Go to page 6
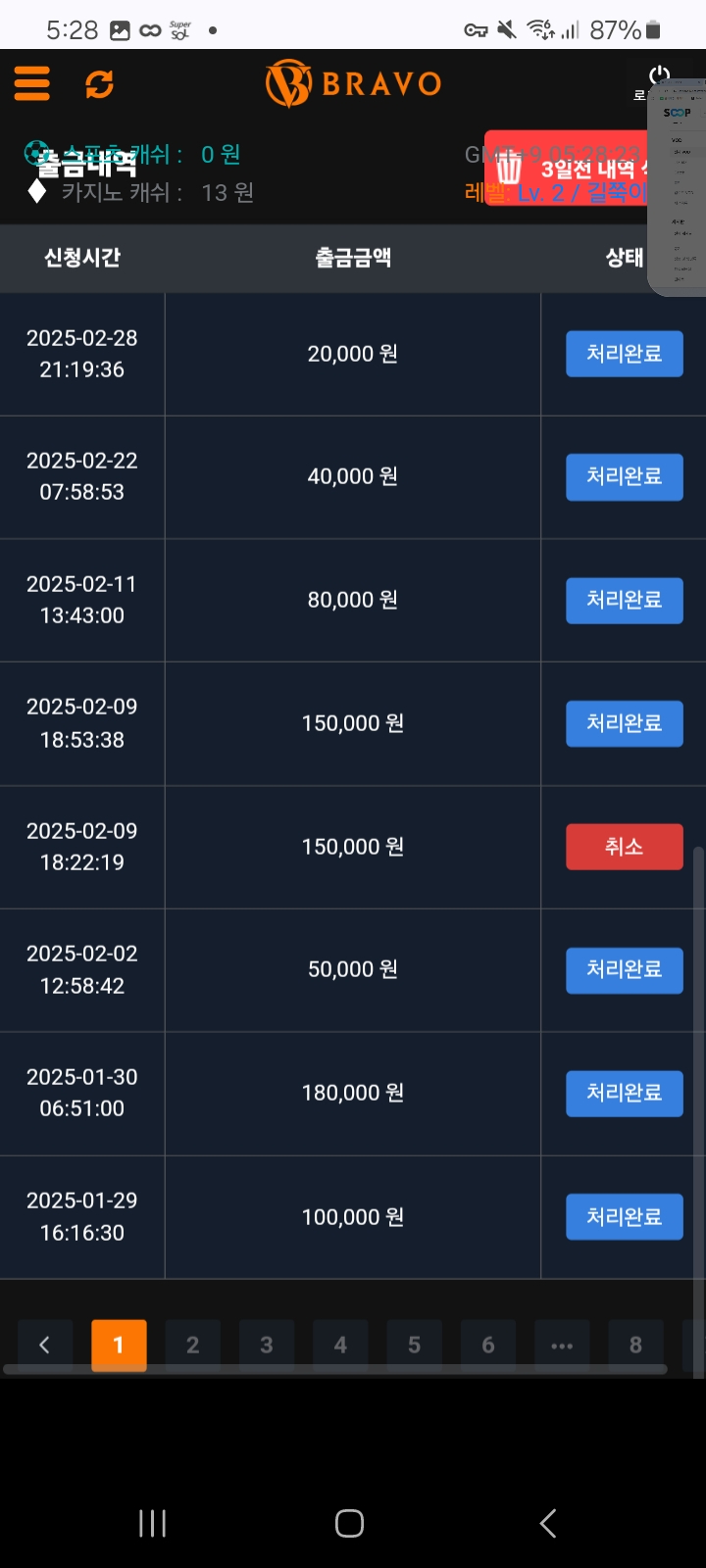This screenshot has height=1568, width=706. point(488,1345)
